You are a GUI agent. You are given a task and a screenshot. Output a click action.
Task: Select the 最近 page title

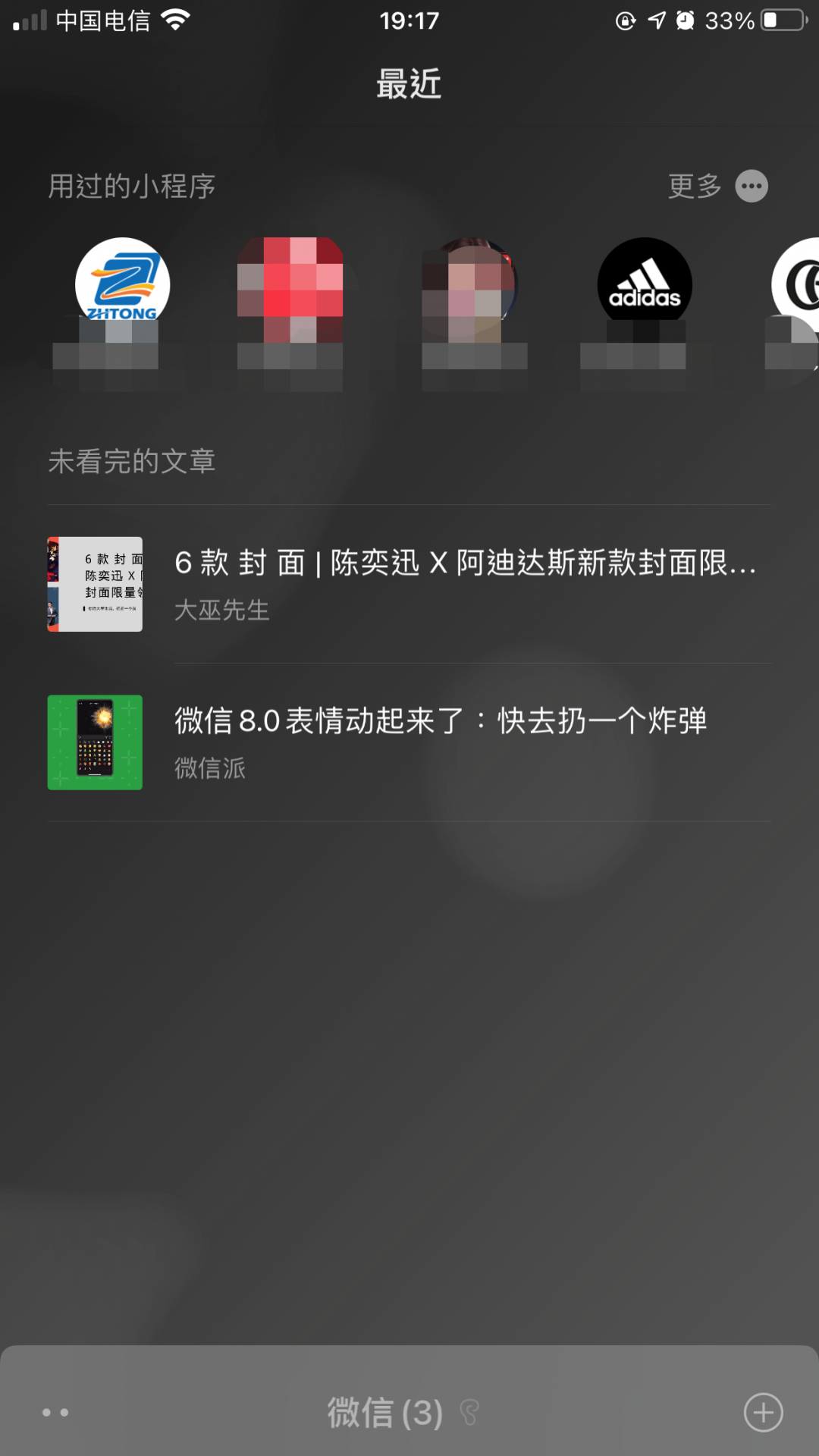tap(409, 84)
